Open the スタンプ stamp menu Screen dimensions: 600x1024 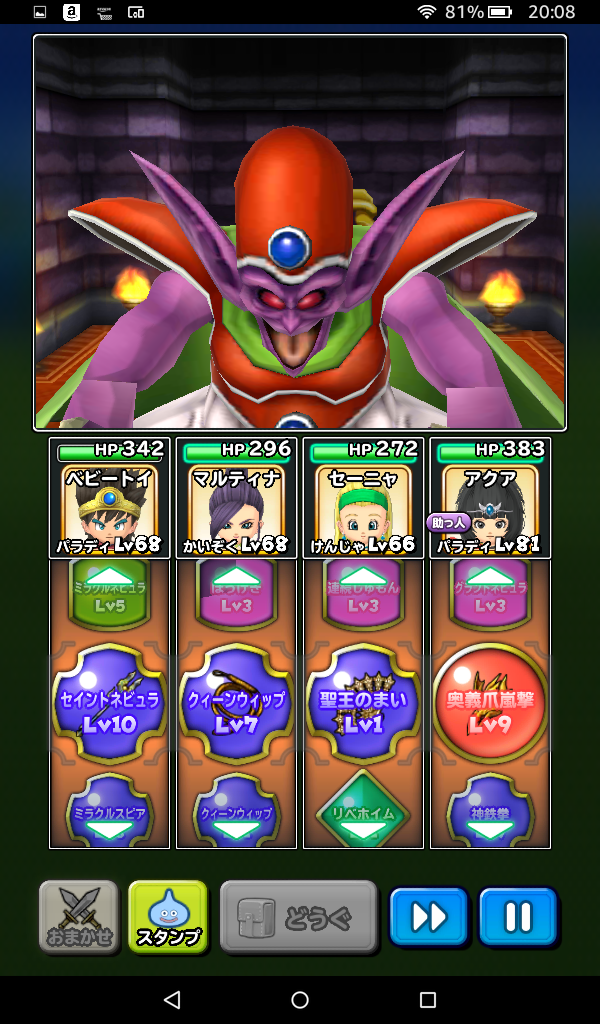tap(168, 917)
